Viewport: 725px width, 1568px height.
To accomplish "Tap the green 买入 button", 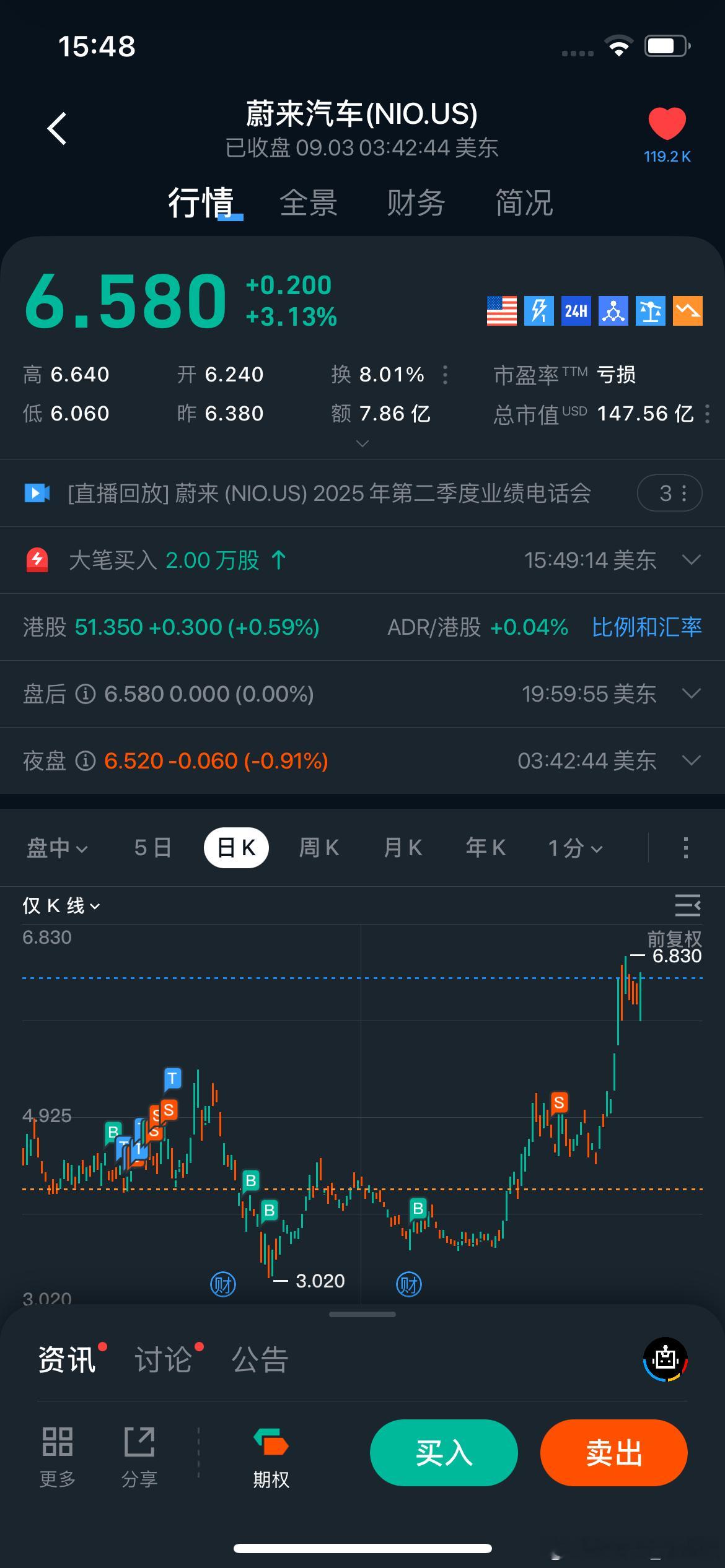I will click(444, 1453).
